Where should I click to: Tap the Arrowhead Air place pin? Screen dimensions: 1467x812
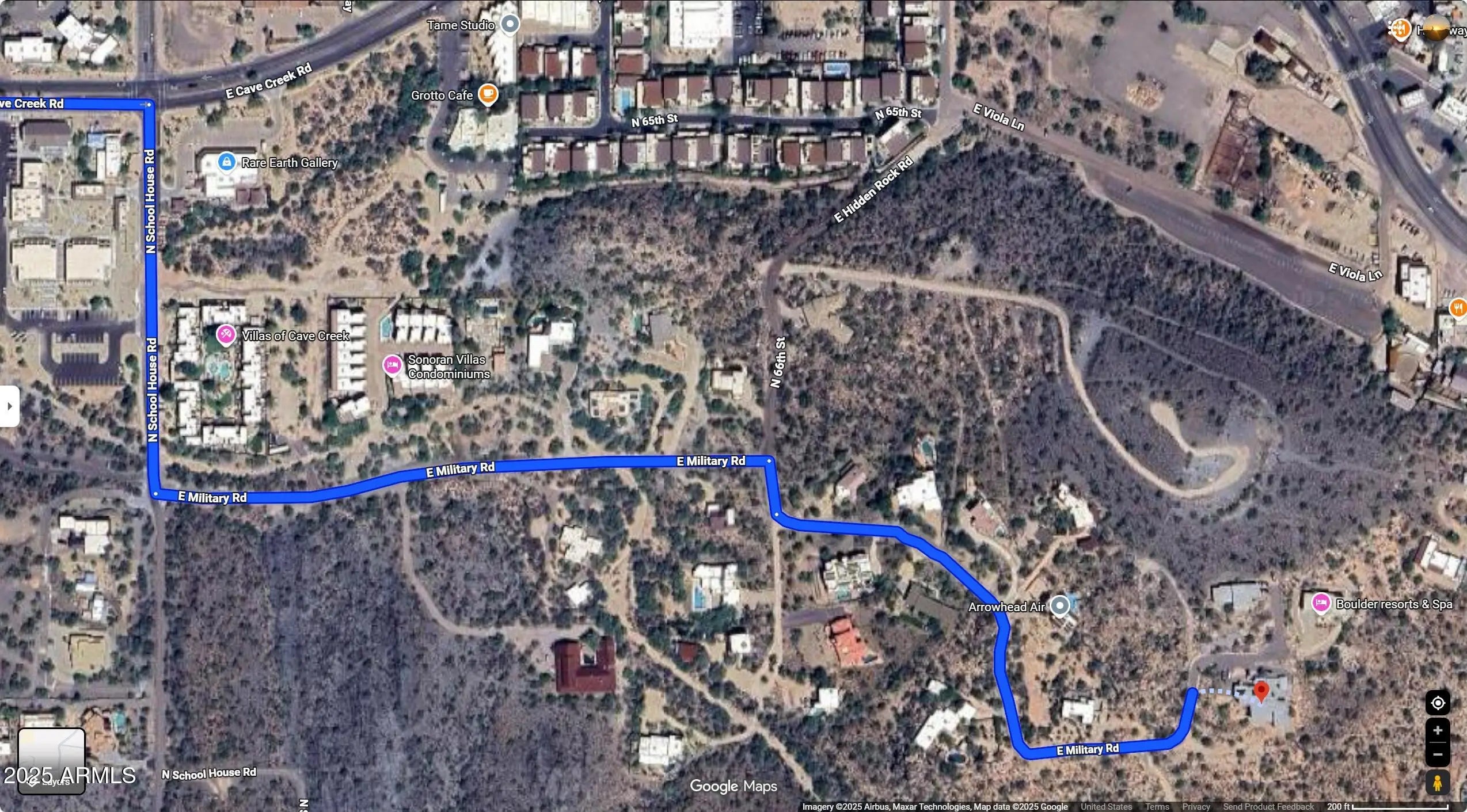[x=1059, y=605]
